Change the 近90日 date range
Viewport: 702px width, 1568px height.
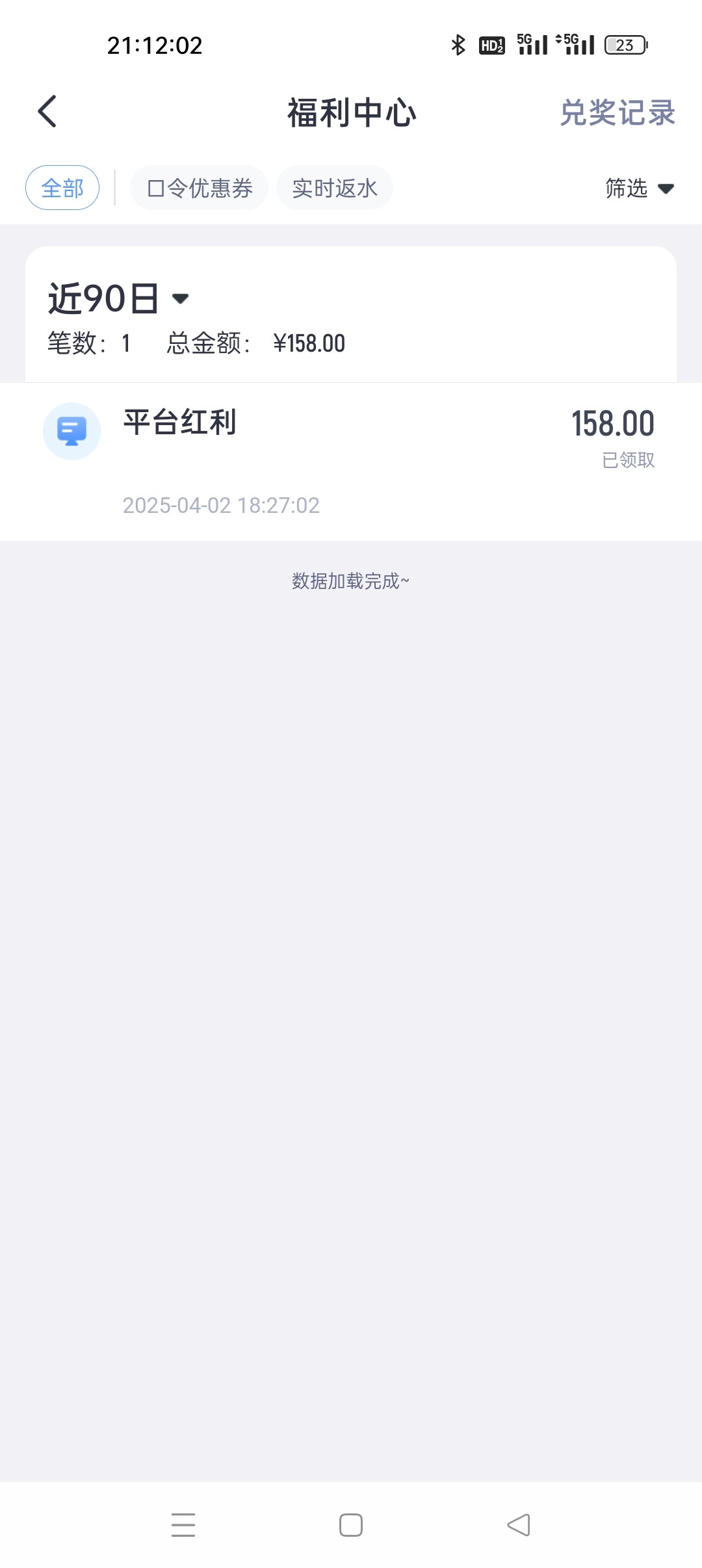click(x=118, y=298)
